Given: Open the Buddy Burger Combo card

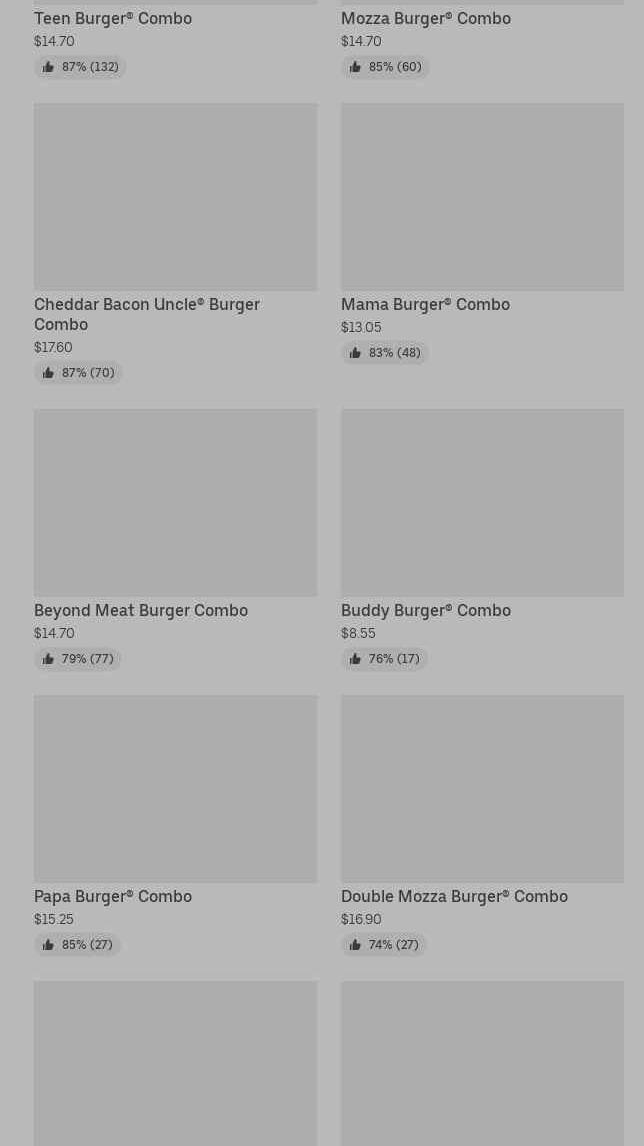Looking at the screenshot, I should 481,503.
